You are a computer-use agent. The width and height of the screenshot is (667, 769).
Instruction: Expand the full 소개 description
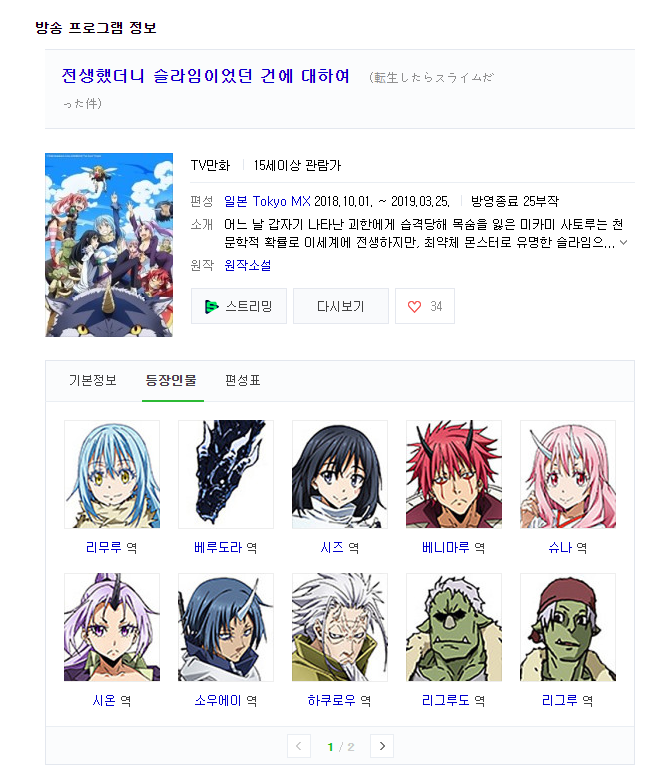click(624, 242)
